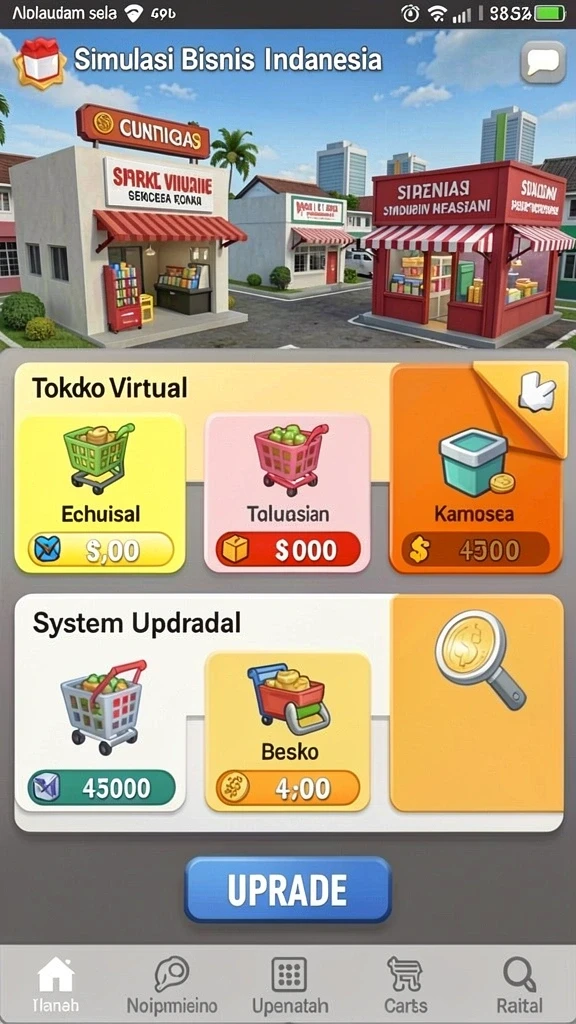576x1024 pixels.
Task: Tap the gift box icon beside the title
Action: tap(40, 62)
